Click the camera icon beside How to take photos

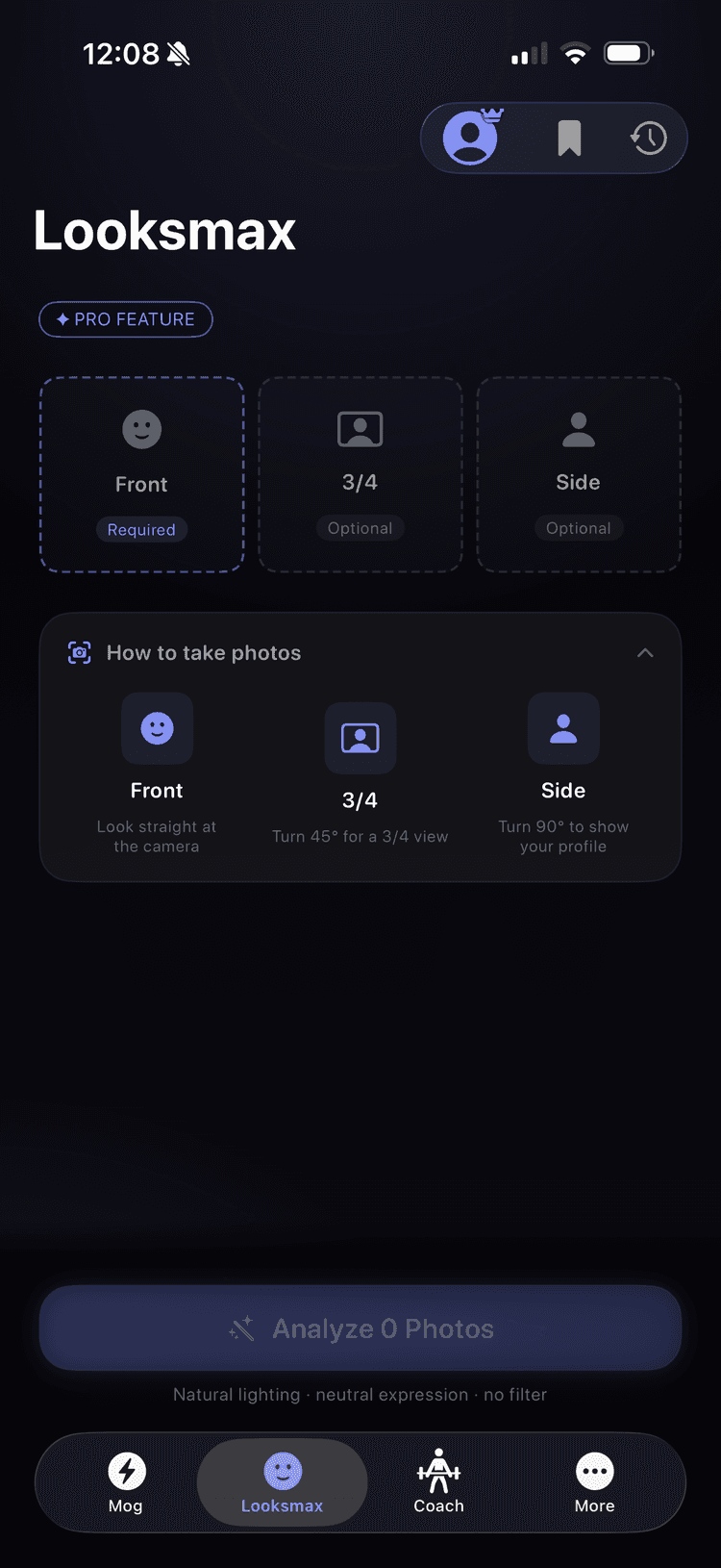(x=80, y=652)
